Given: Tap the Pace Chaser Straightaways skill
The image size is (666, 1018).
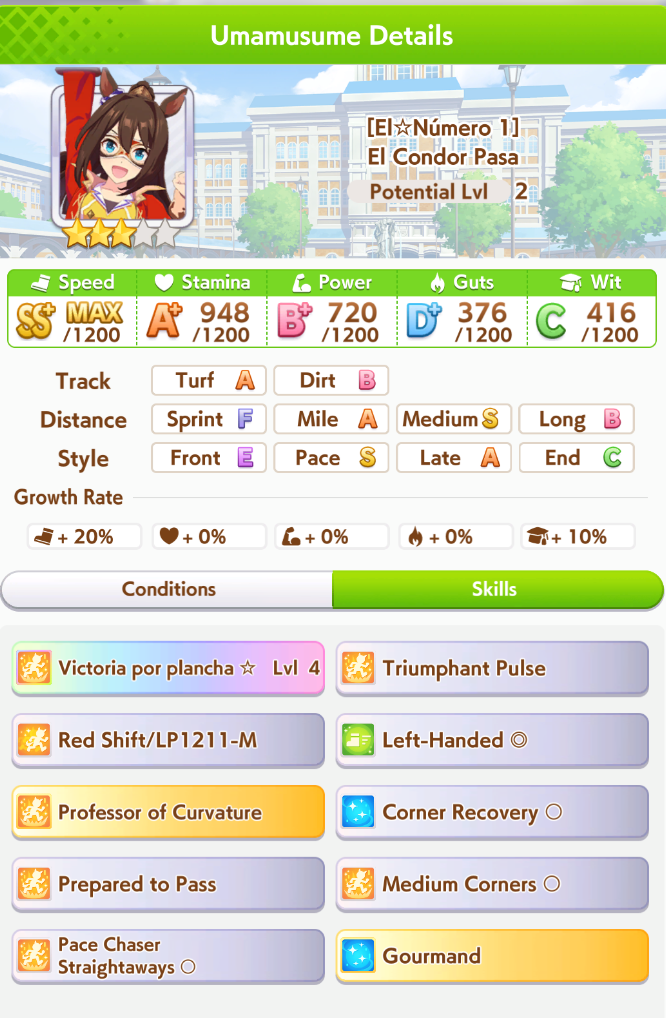Looking at the screenshot, I should coord(168,956).
